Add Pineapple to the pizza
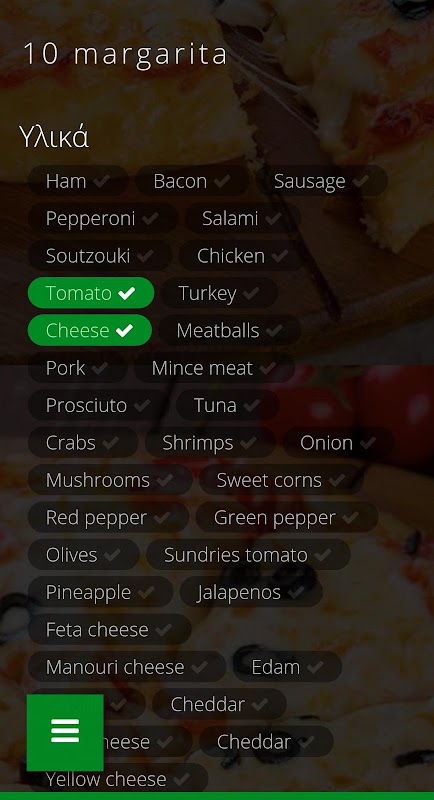Image resolution: width=434 pixels, height=800 pixels. [x=100, y=592]
